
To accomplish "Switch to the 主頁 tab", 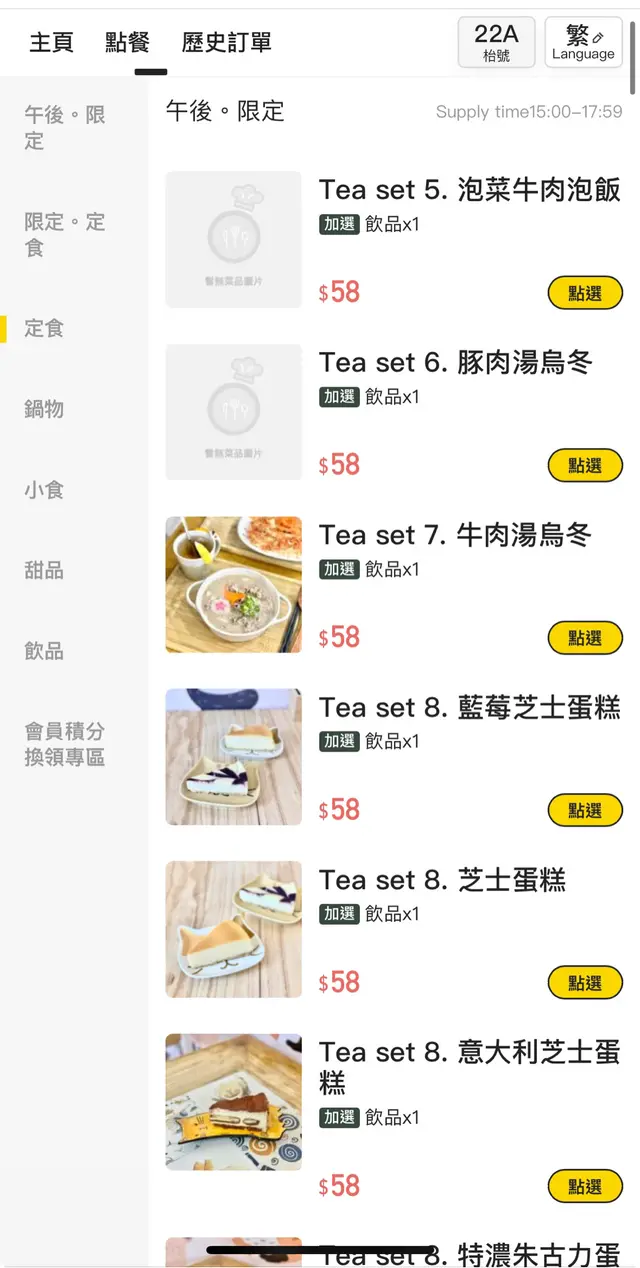I will pos(51,43).
